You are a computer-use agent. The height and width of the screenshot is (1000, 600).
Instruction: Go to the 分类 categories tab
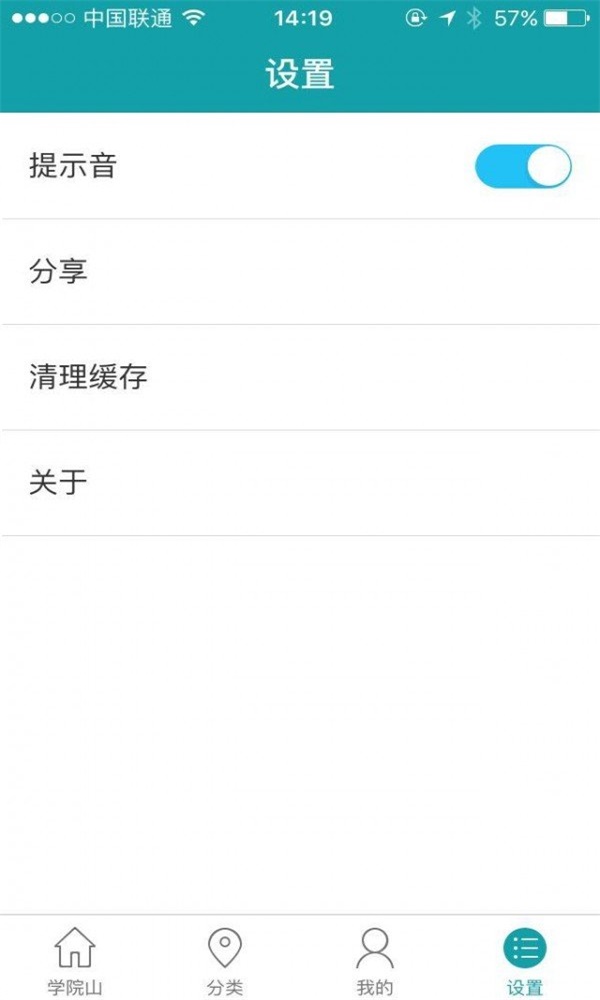225,960
